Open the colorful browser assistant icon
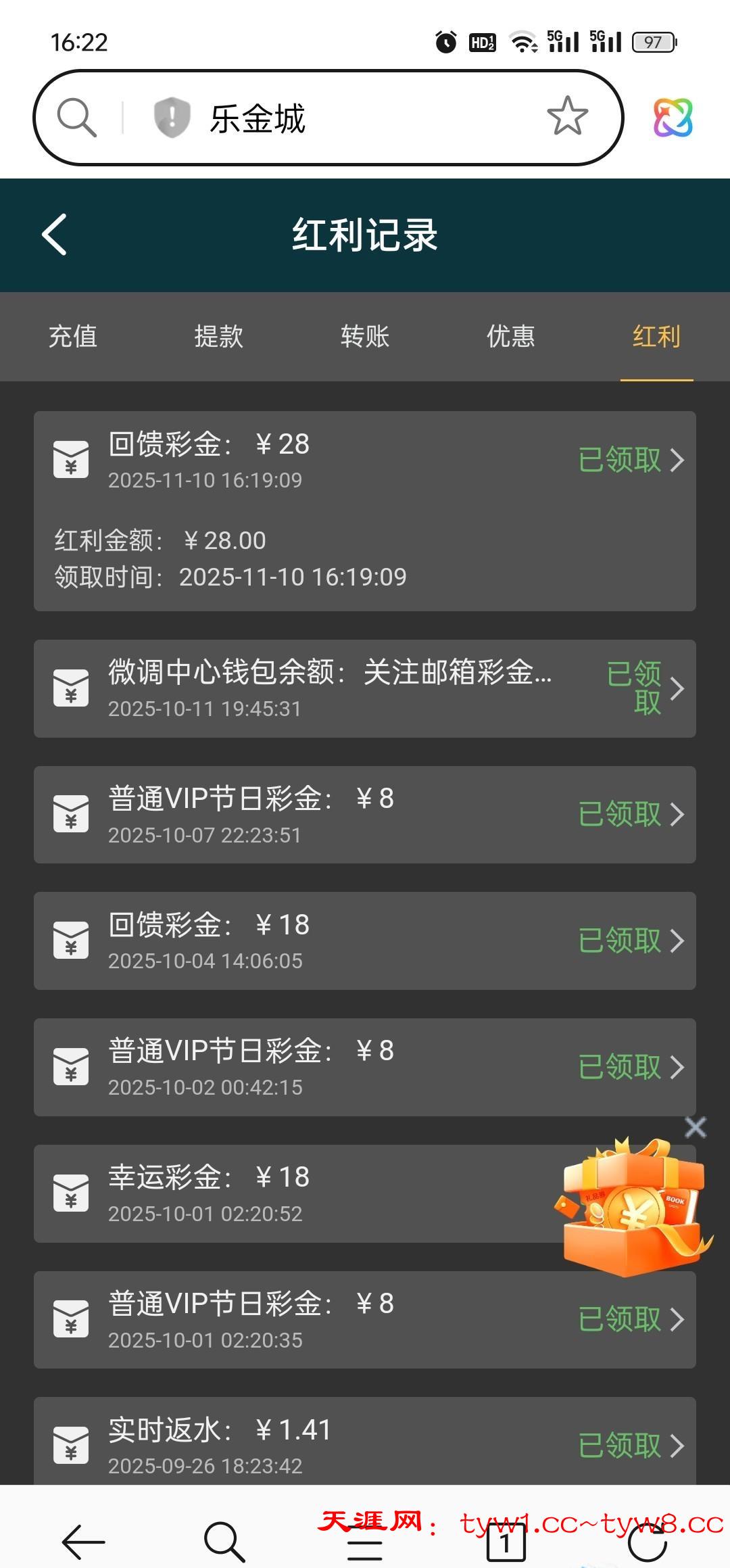The height and width of the screenshot is (1568, 730). (x=673, y=118)
